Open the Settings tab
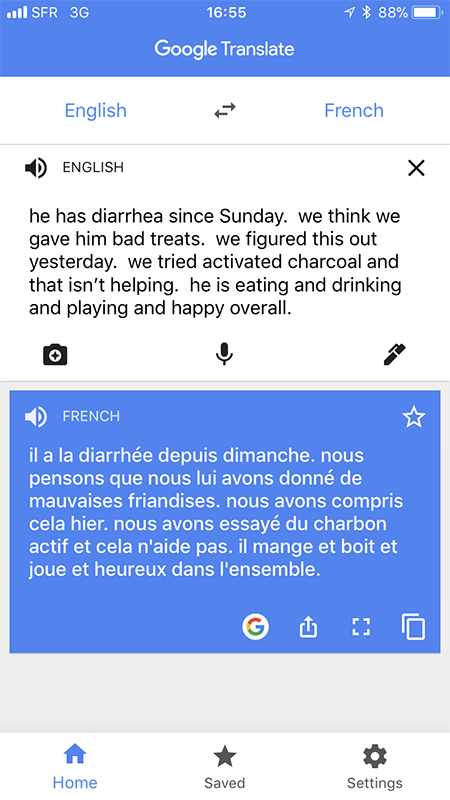This screenshot has width=450, height=800. 374,767
